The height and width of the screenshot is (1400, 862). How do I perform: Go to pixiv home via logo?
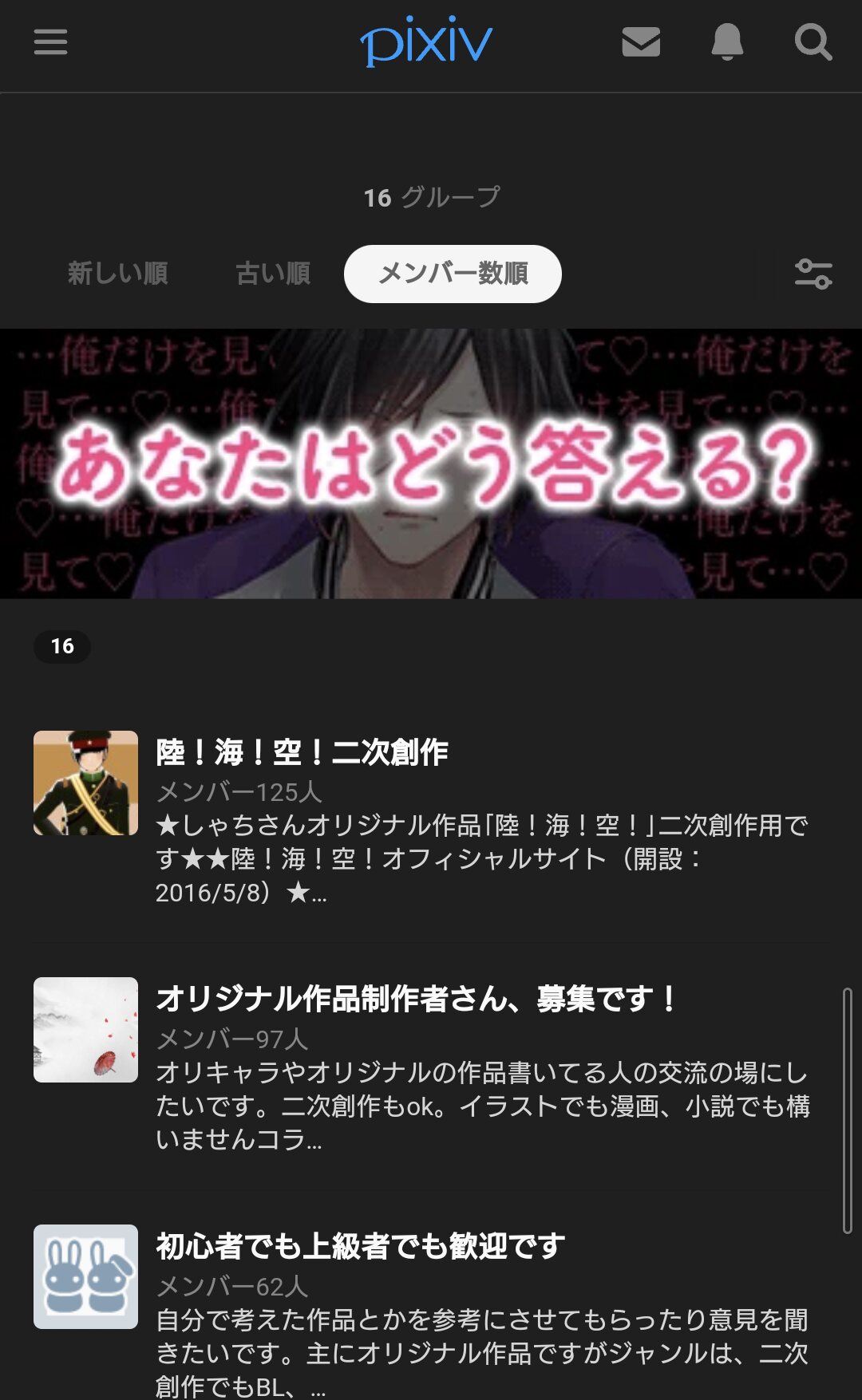point(426,41)
